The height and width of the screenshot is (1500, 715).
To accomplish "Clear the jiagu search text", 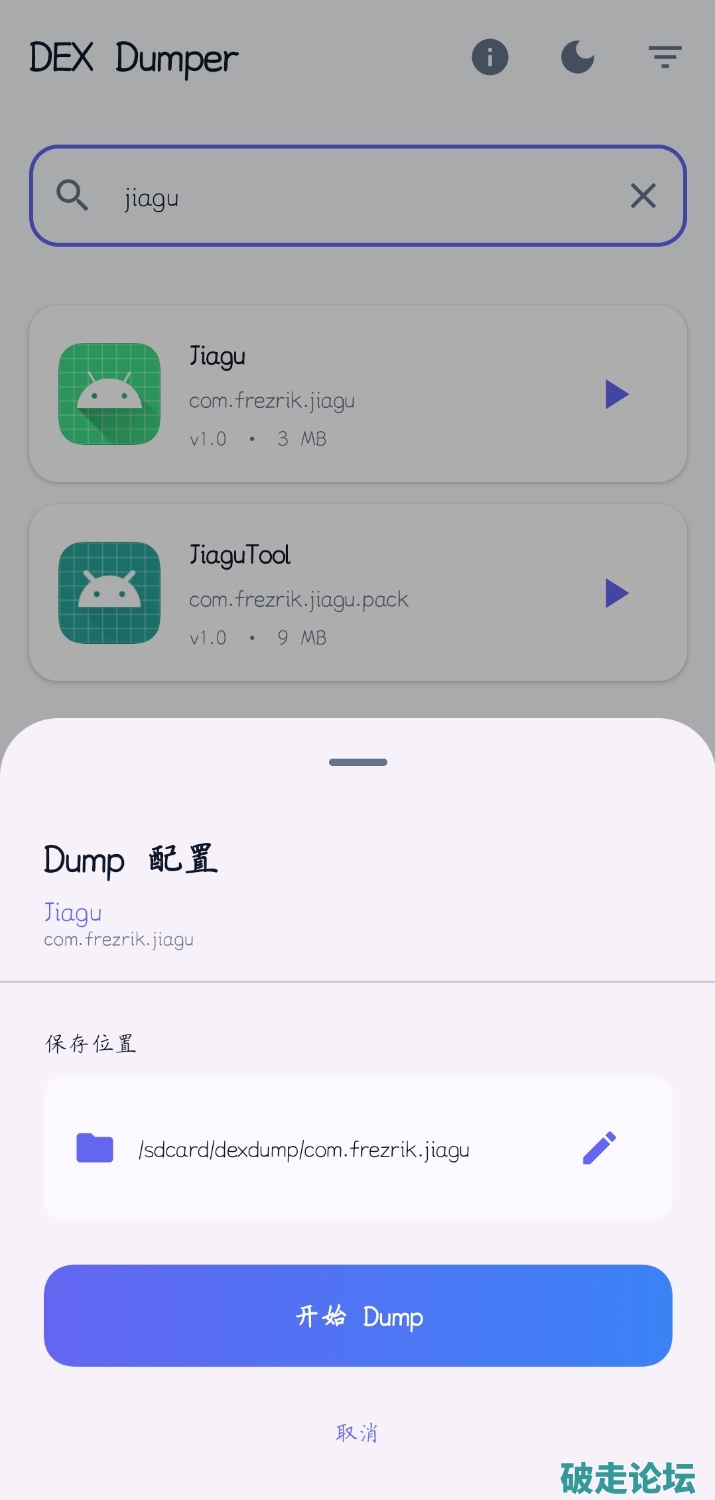I will [643, 196].
